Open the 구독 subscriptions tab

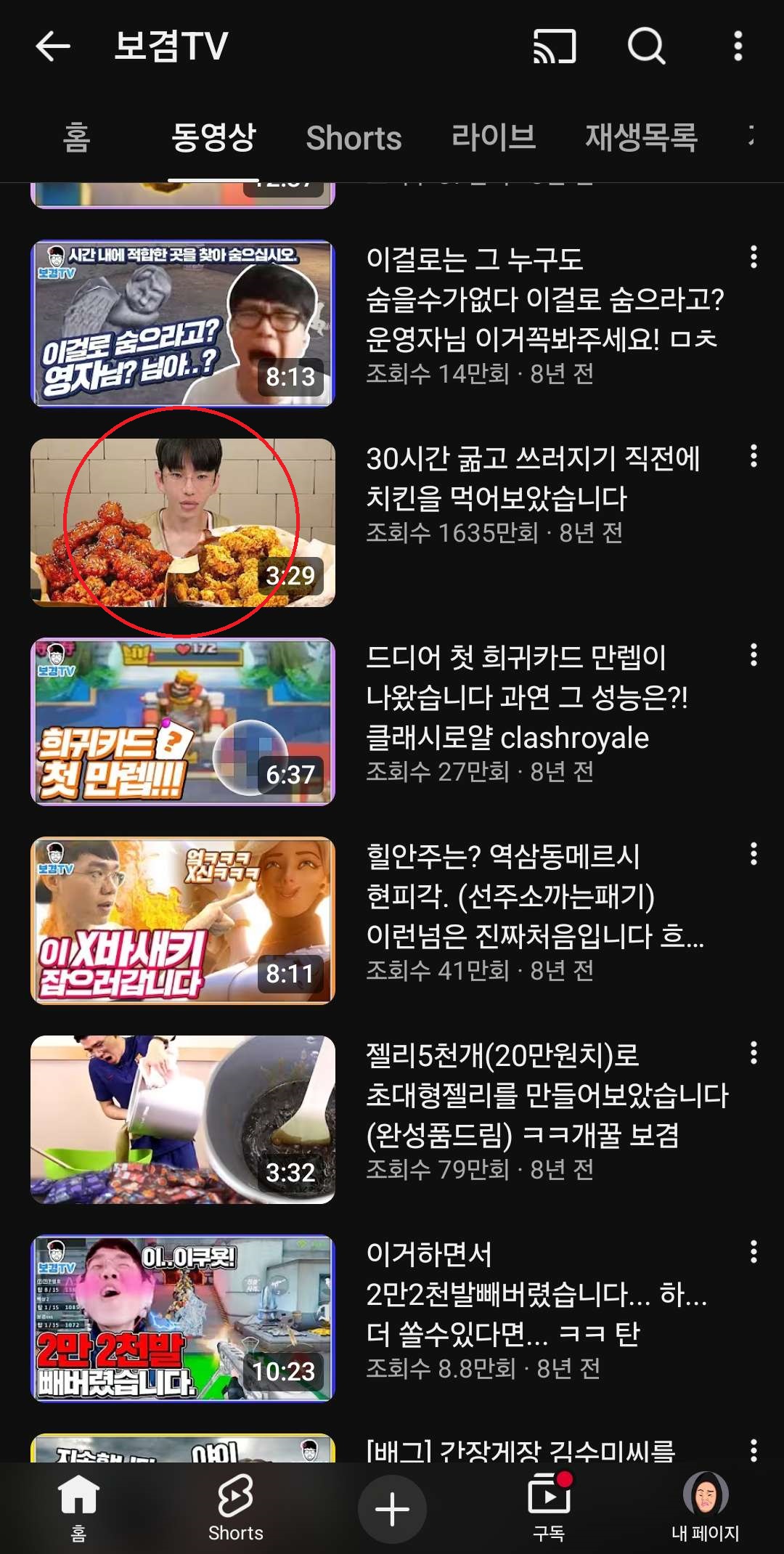pyautogui.click(x=549, y=1508)
